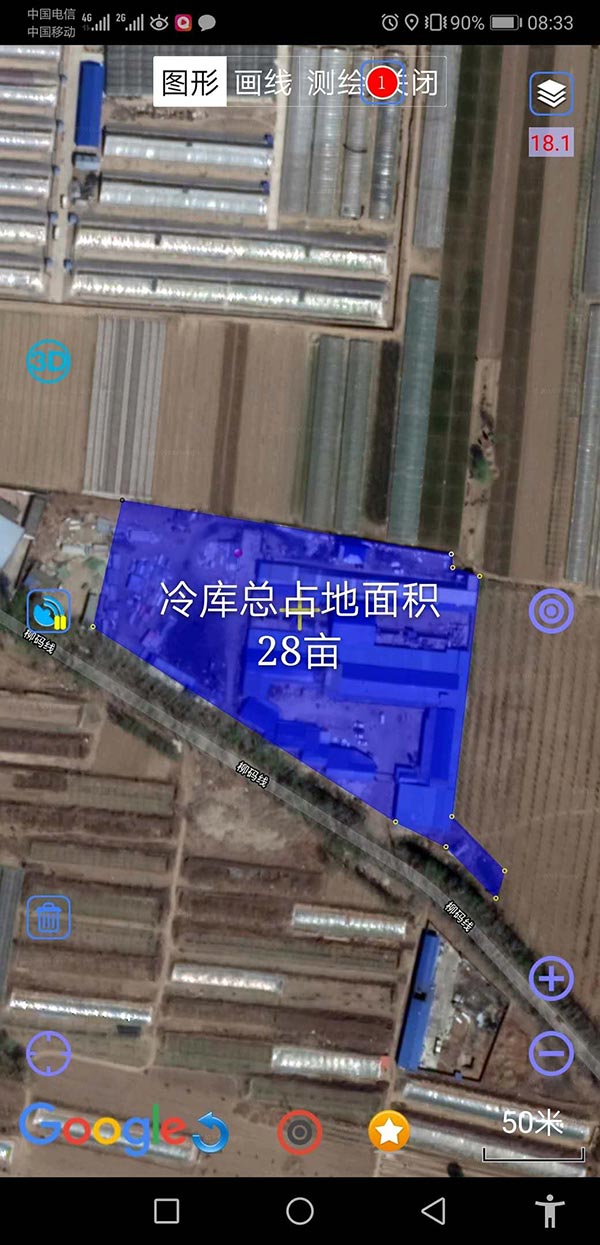
Task: Open the map layers button
Action: 551,95
